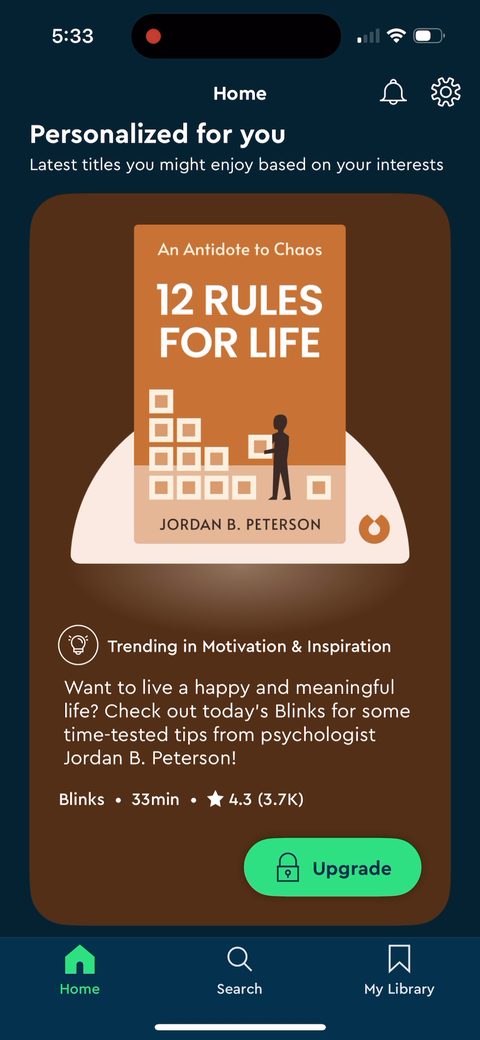Open the settings gear
The image size is (480, 1040).
pyautogui.click(x=446, y=92)
